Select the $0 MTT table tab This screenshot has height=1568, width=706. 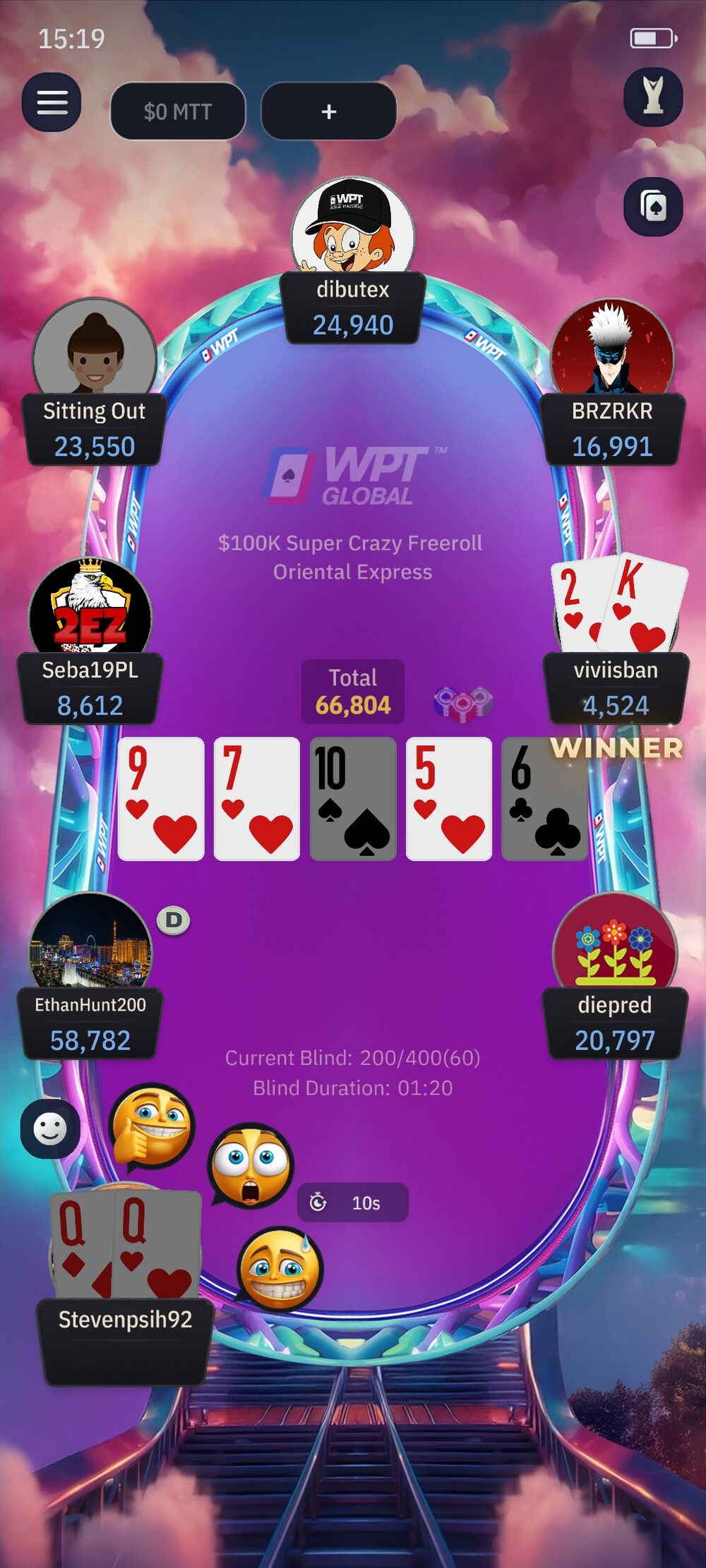point(178,111)
